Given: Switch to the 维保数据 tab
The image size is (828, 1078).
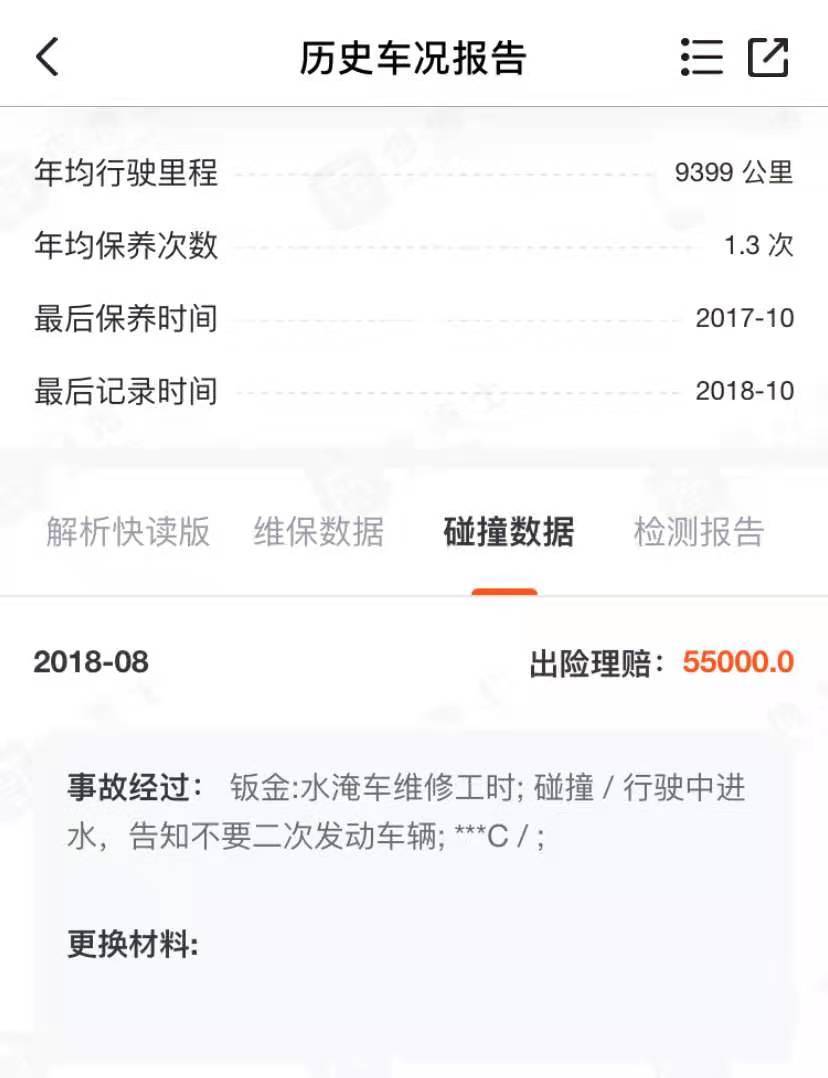Looking at the screenshot, I should click(318, 532).
